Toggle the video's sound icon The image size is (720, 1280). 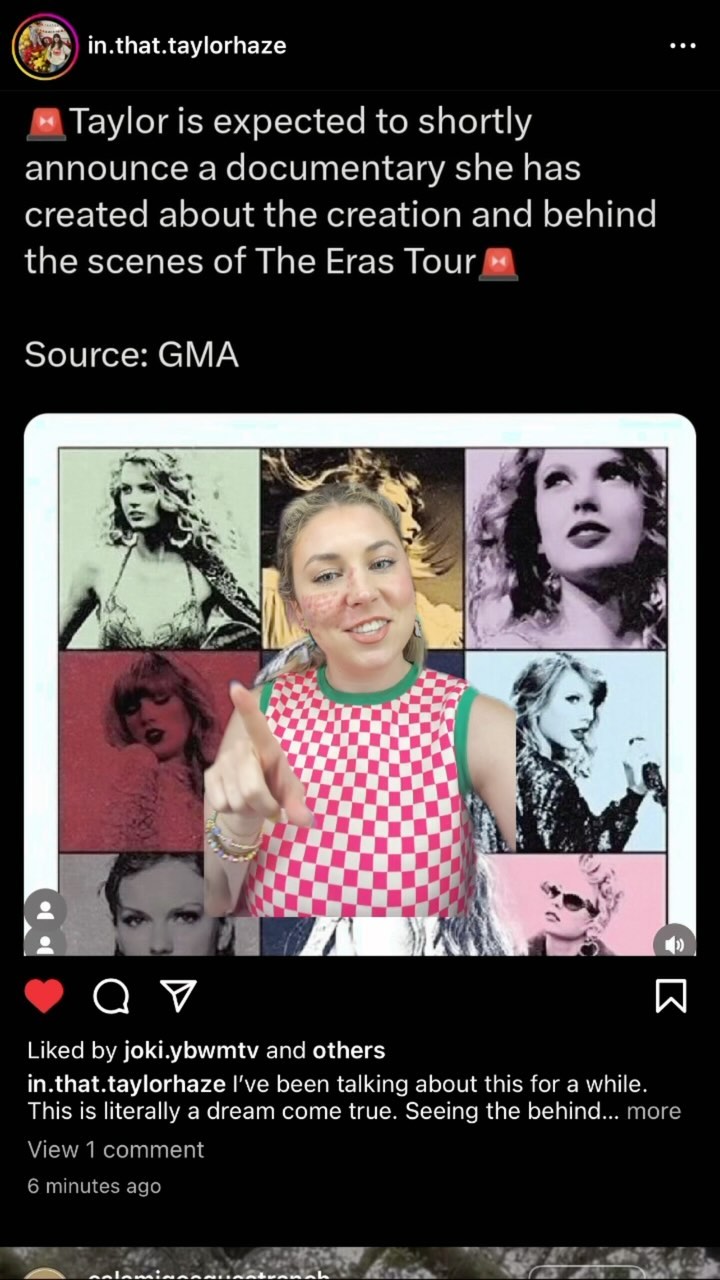point(675,943)
